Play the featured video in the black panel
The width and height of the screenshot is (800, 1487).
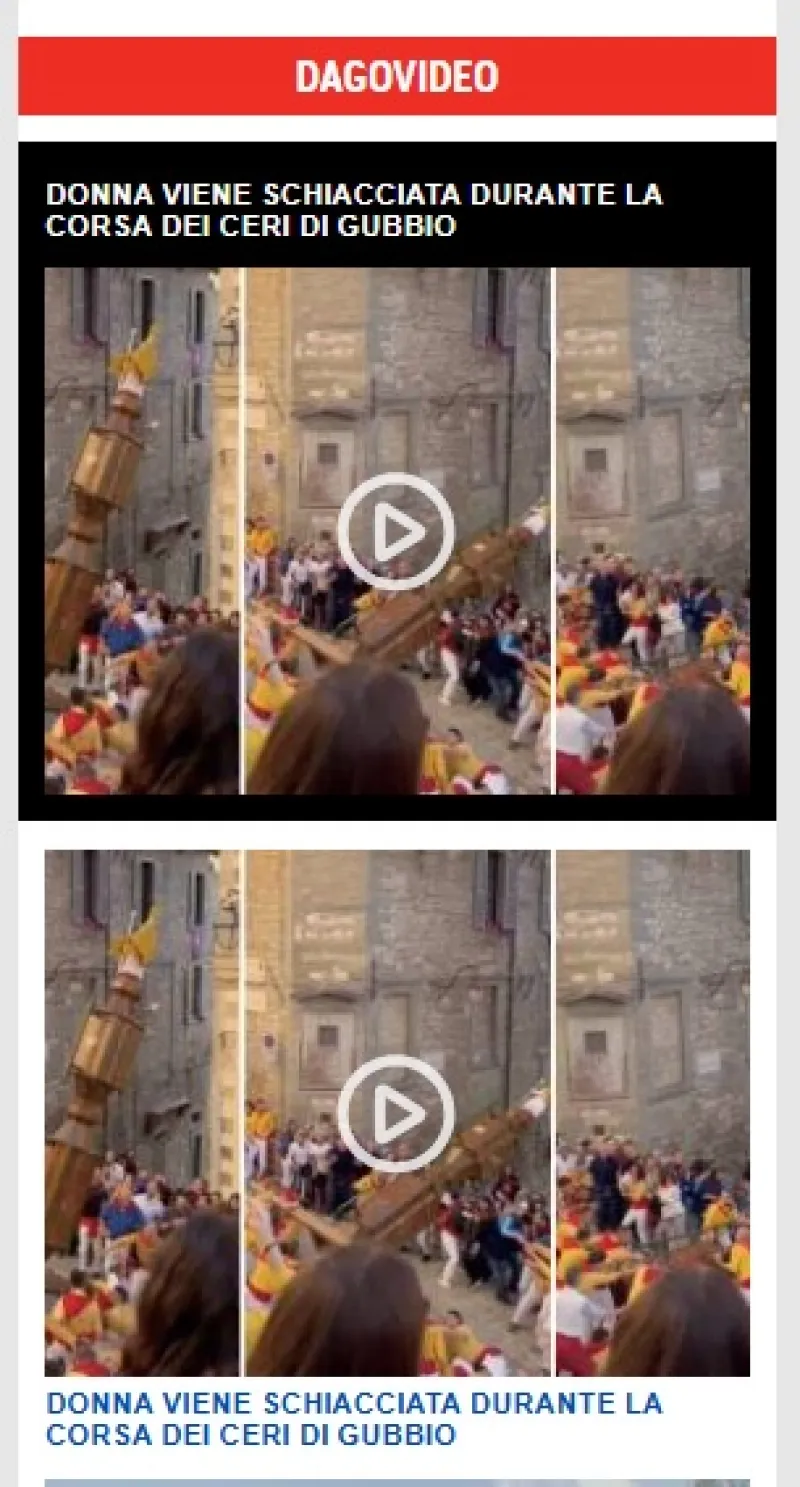[x=396, y=532]
